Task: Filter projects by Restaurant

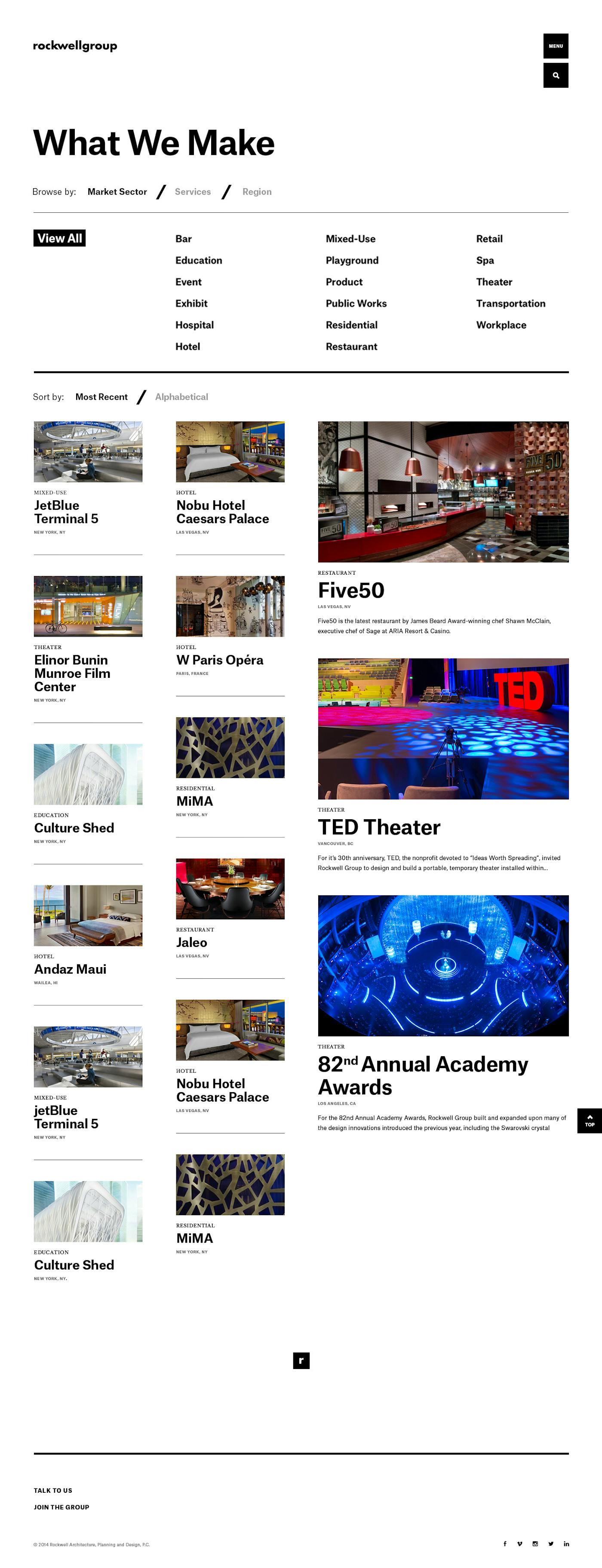Action: tap(351, 346)
